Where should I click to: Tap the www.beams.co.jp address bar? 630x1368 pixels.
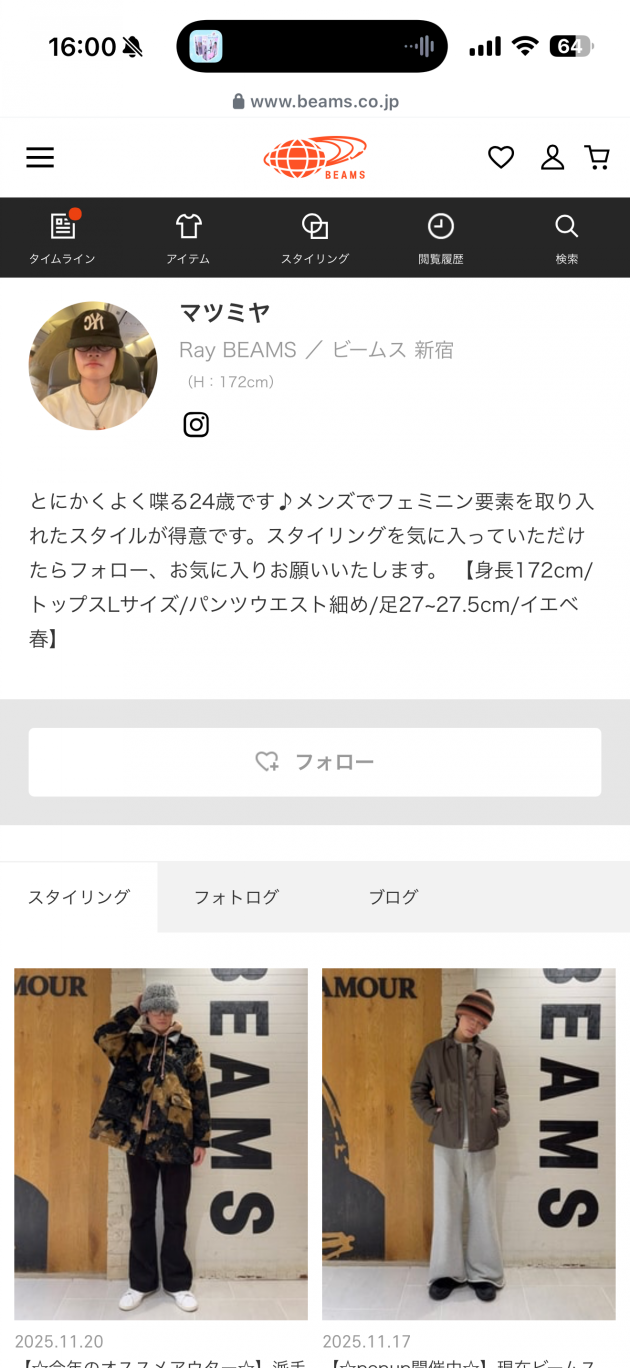315,101
